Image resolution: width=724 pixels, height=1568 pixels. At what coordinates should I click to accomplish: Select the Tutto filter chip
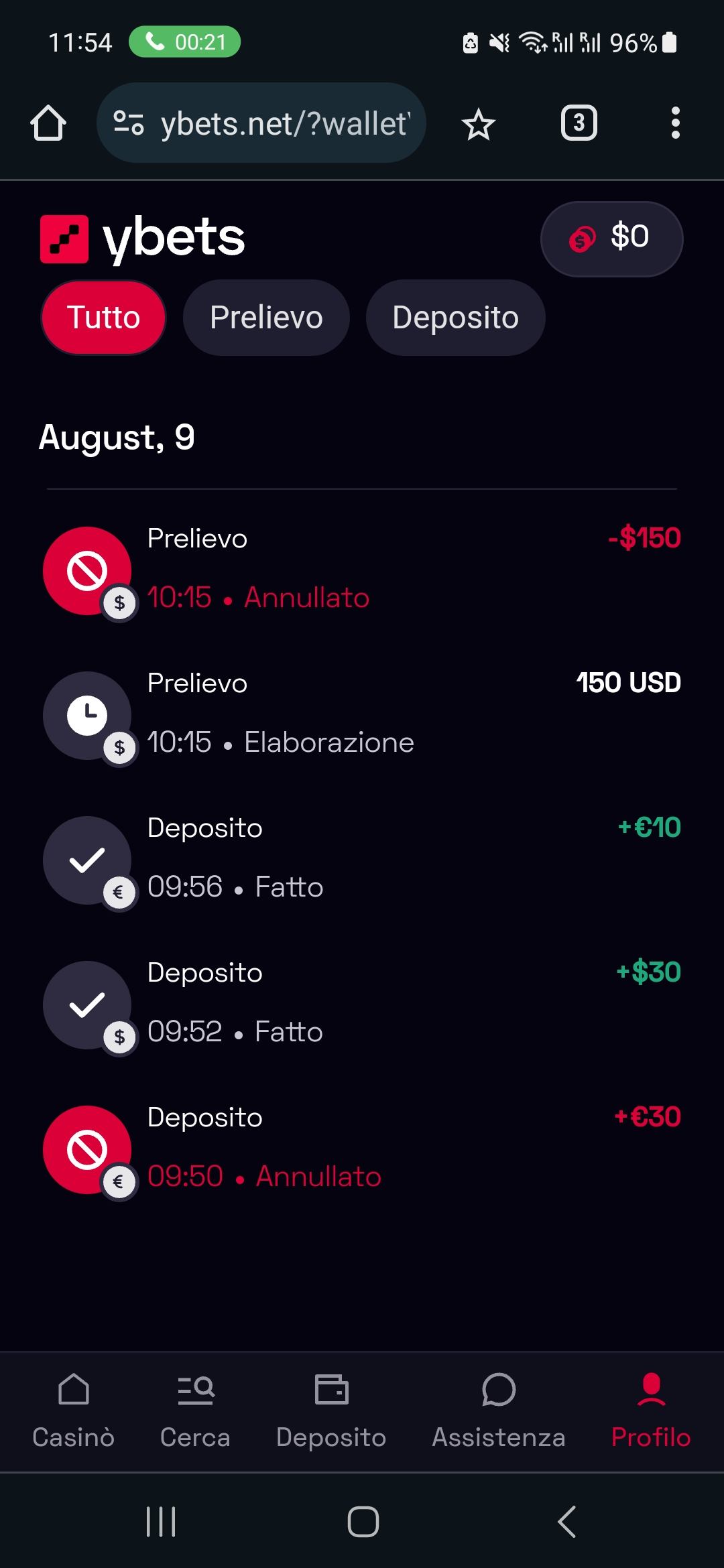(104, 318)
